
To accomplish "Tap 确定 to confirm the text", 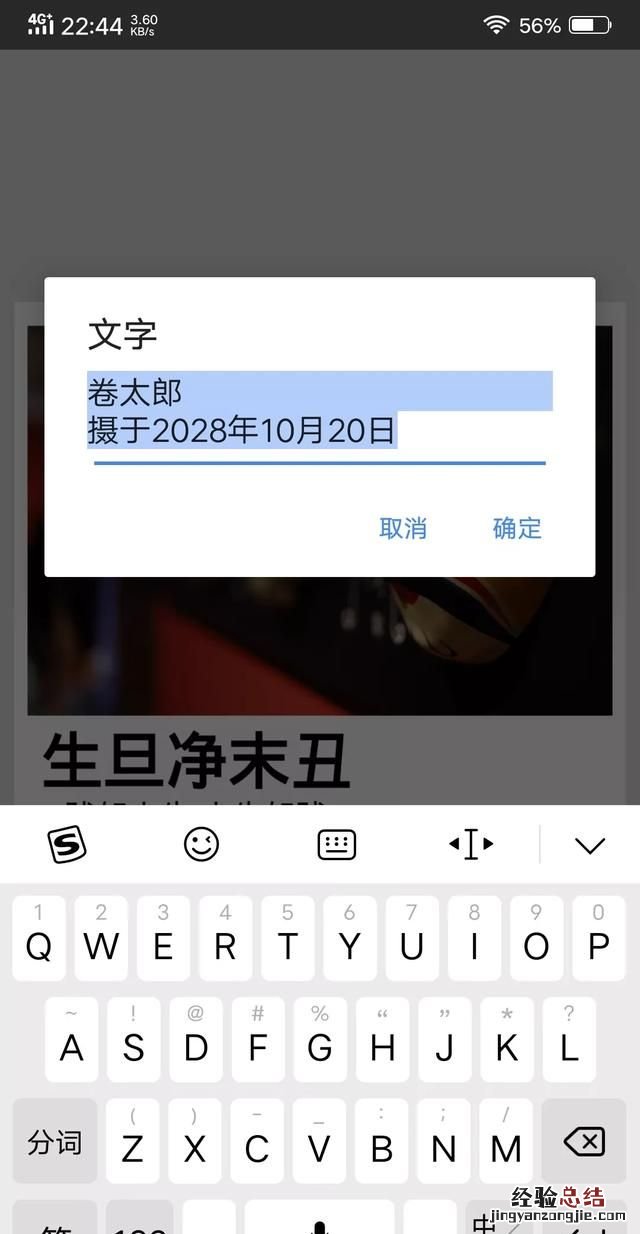I will click(x=517, y=528).
